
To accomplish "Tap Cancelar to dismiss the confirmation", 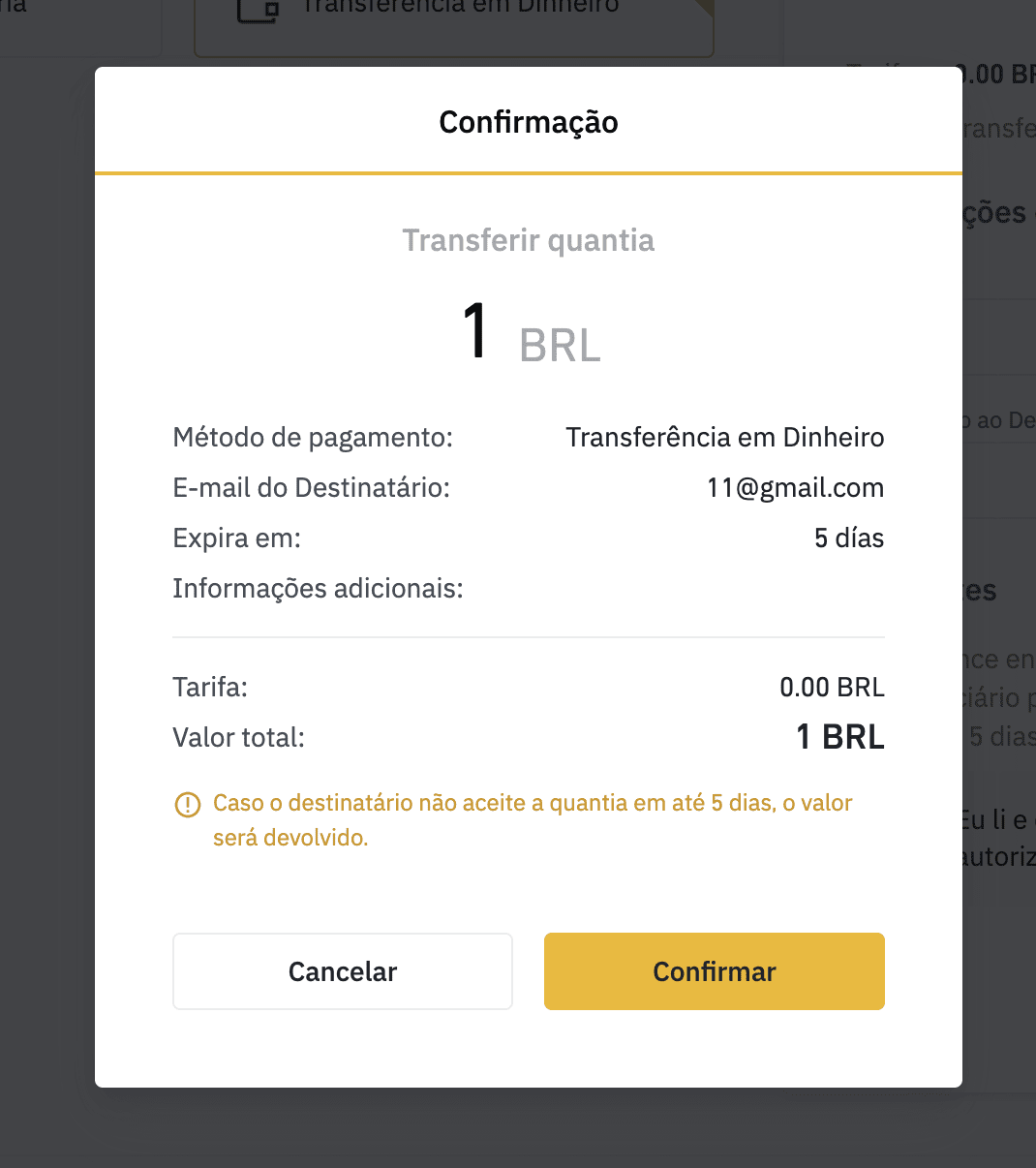I will coord(342,971).
